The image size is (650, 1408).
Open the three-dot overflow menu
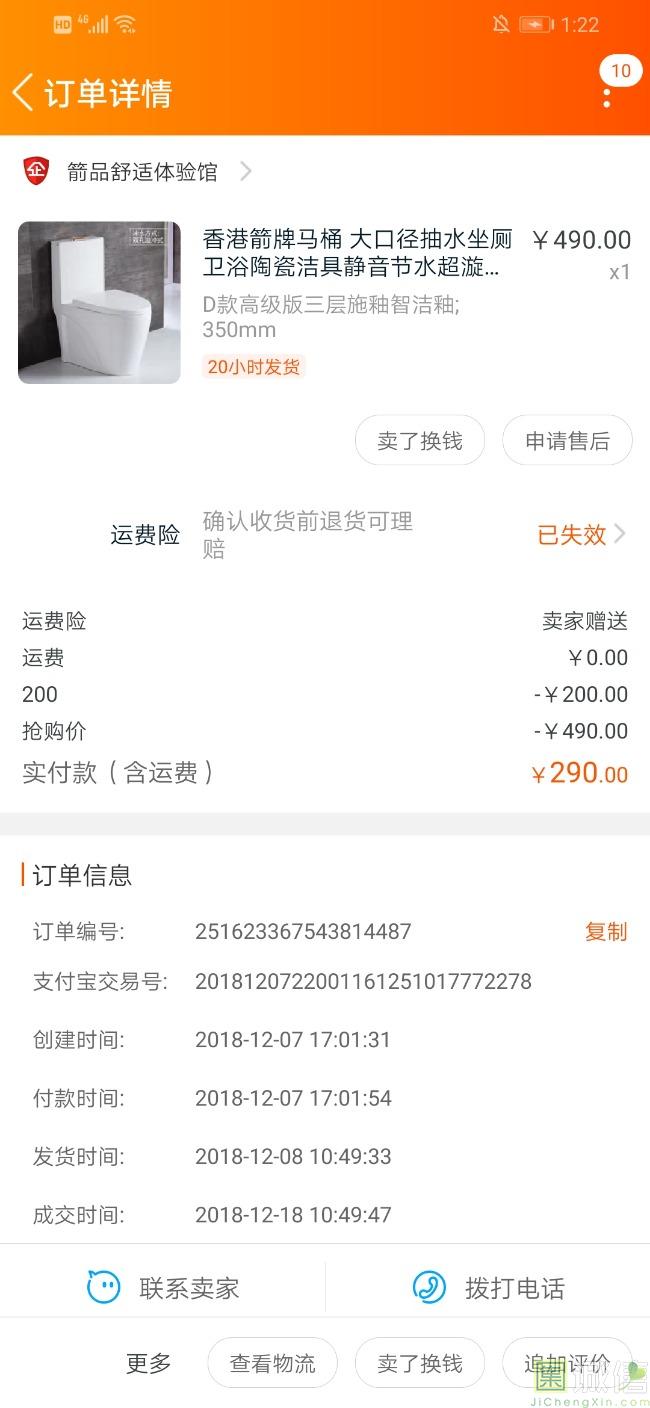point(607,97)
